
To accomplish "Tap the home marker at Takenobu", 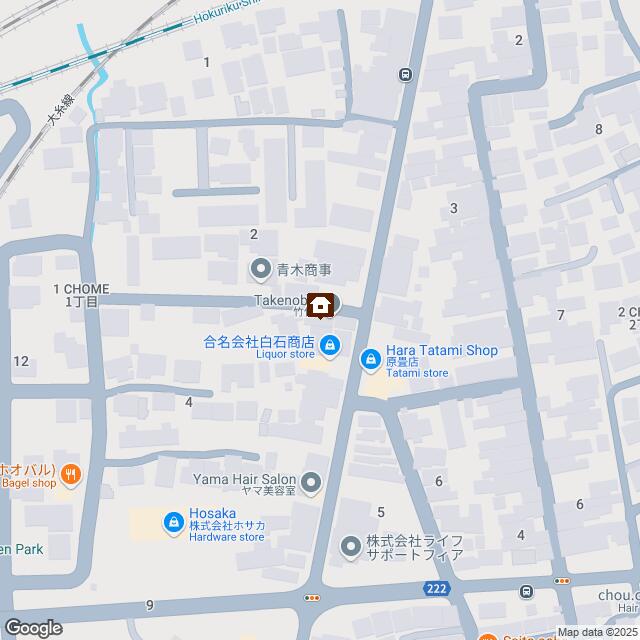I will click(323, 302).
